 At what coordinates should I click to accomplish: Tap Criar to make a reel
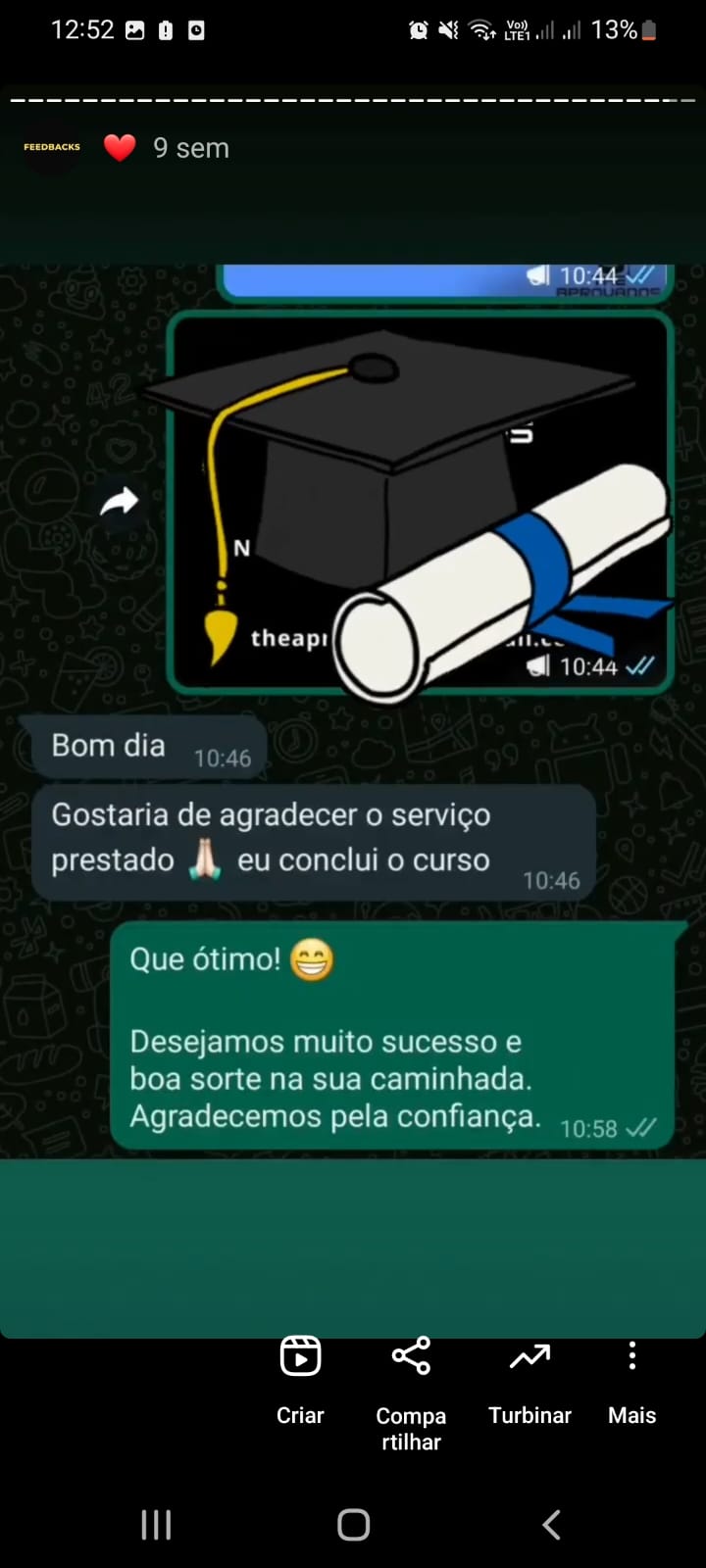click(x=300, y=1378)
